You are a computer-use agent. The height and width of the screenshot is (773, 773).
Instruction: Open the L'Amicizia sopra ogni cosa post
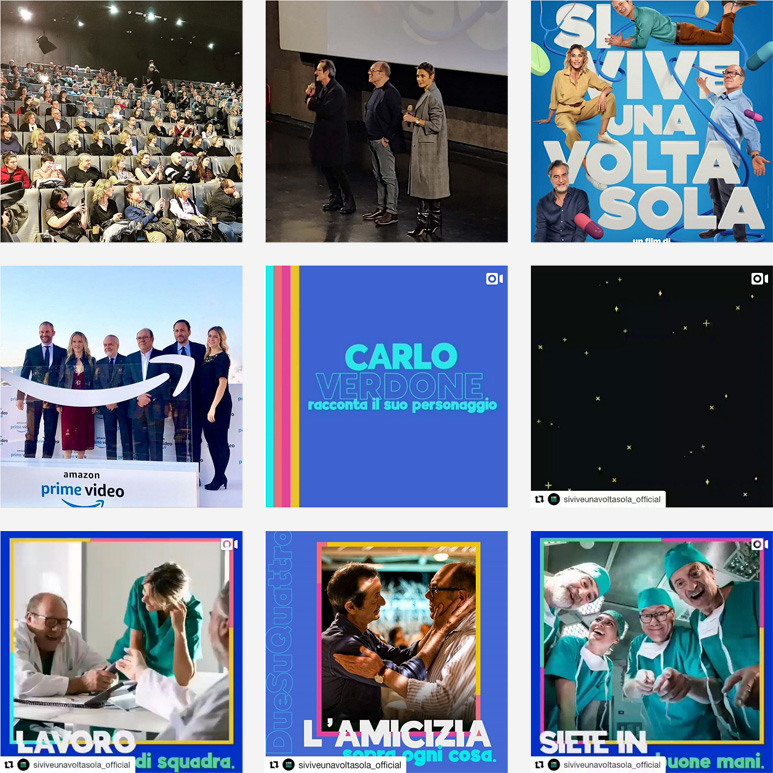tap(386, 651)
